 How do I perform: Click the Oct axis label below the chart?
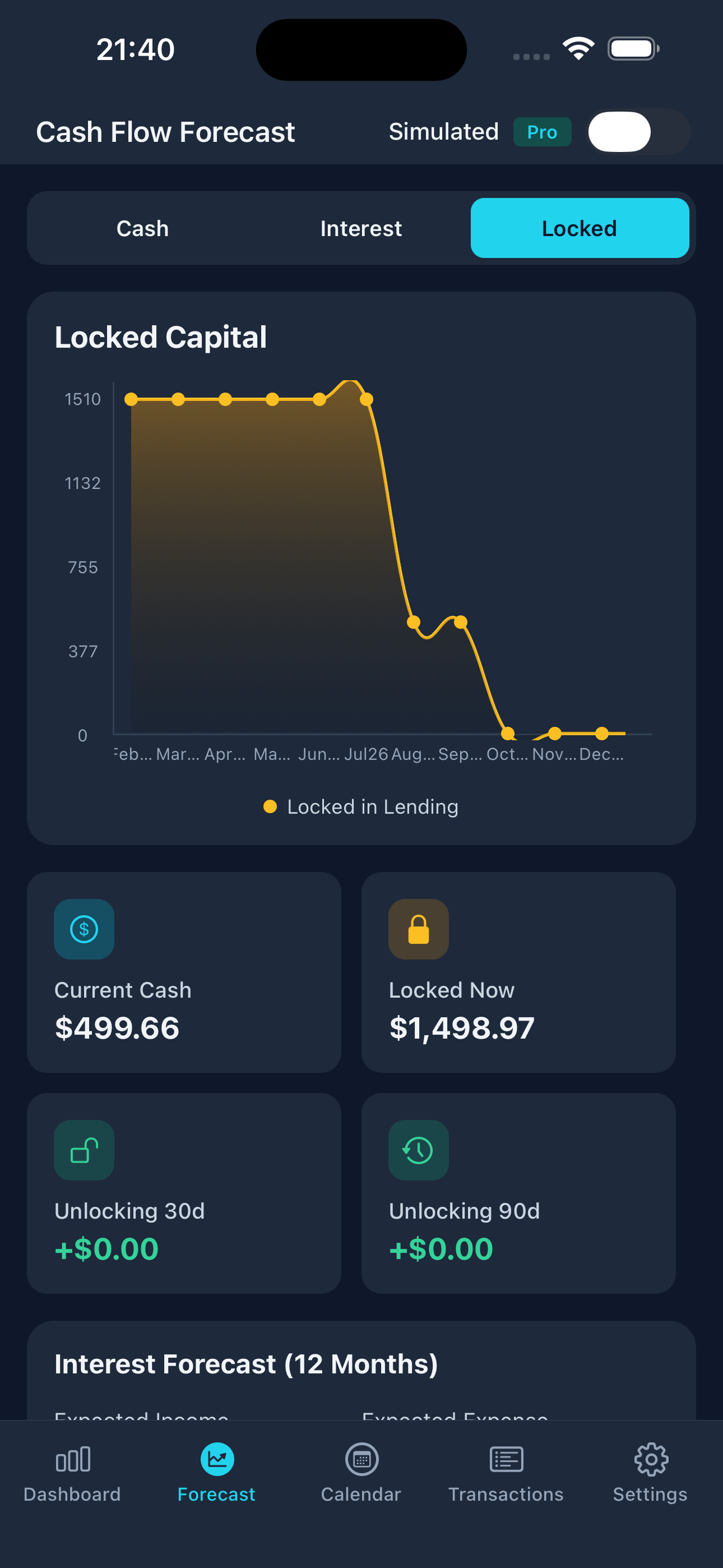point(506,754)
